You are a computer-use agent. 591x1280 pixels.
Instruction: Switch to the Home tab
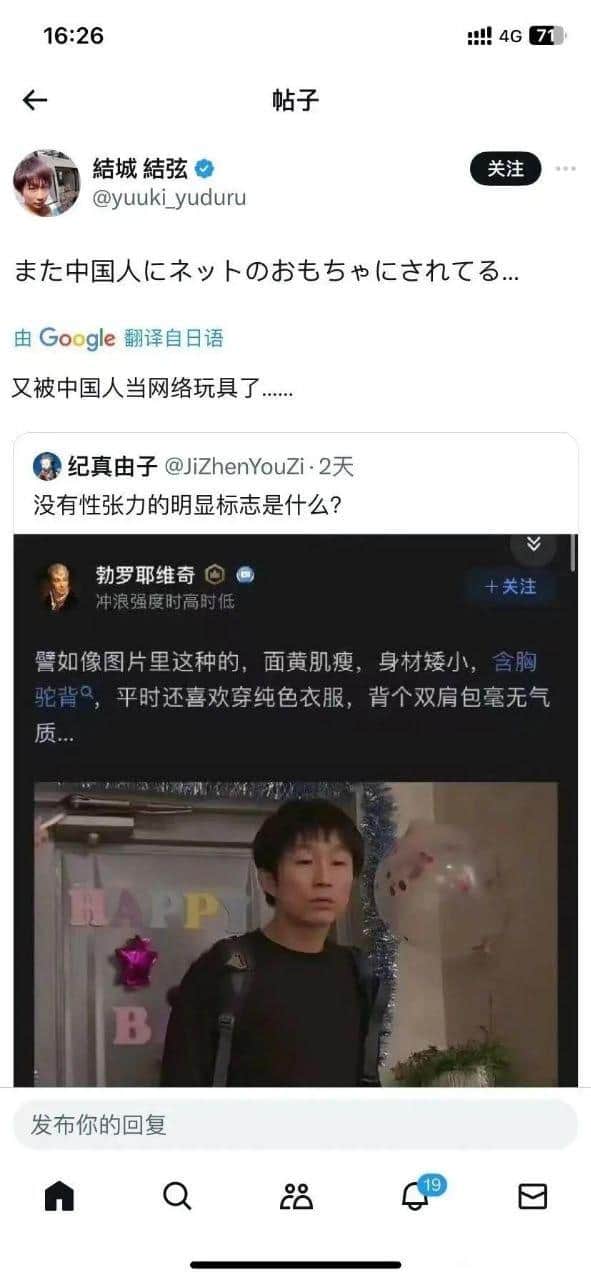tap(59, 1195)
